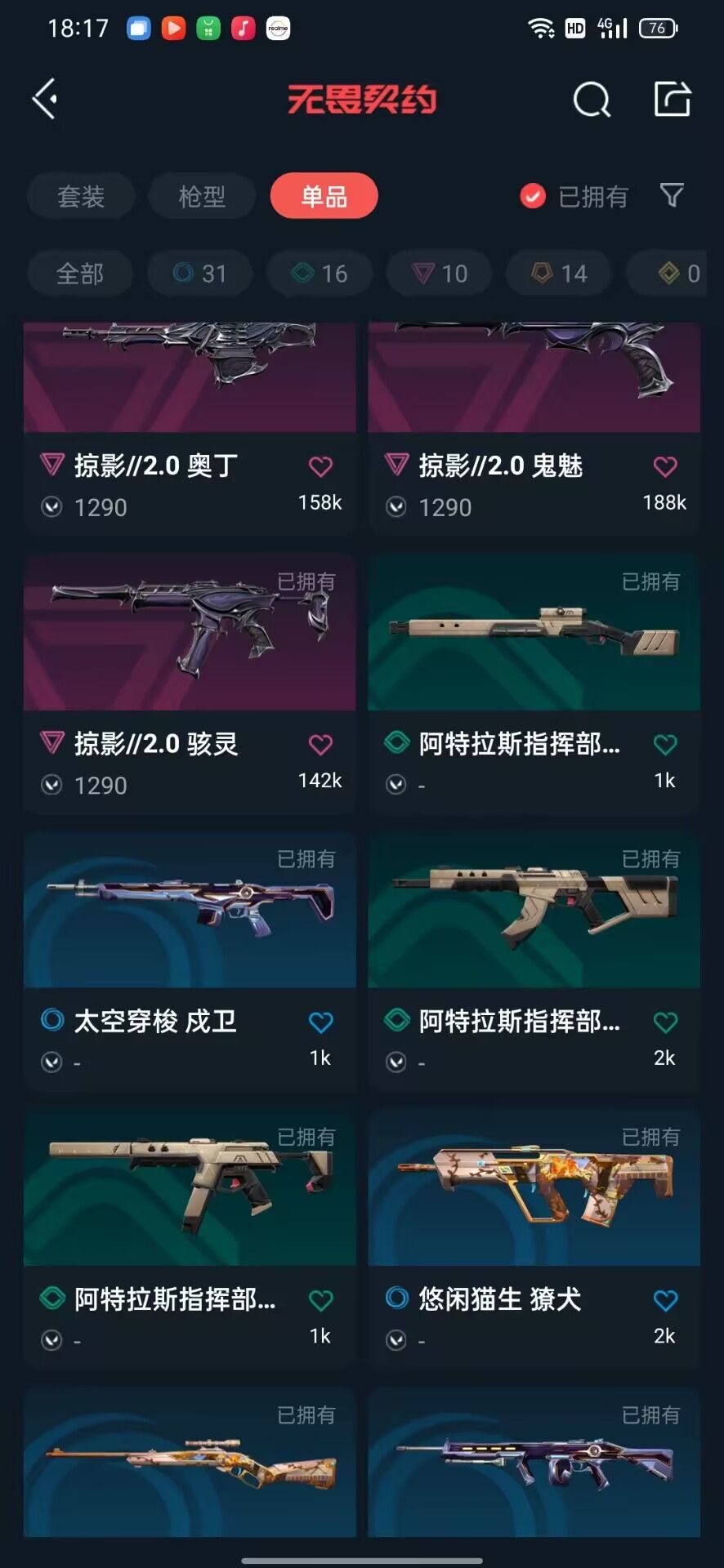Switch to the 枪型 tab
Screen dimensions: 724x1568
(202, 196)
